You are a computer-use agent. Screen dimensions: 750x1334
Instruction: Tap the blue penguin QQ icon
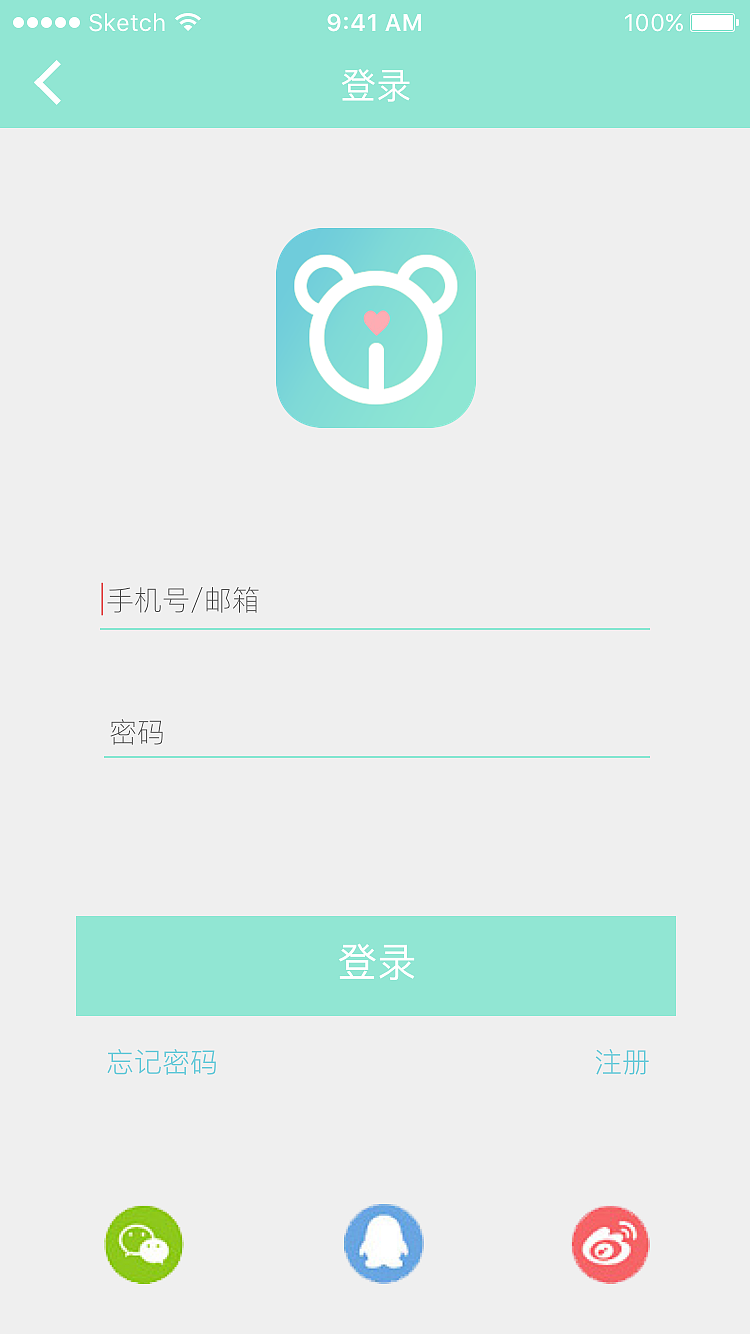(x=383, y=1243)
